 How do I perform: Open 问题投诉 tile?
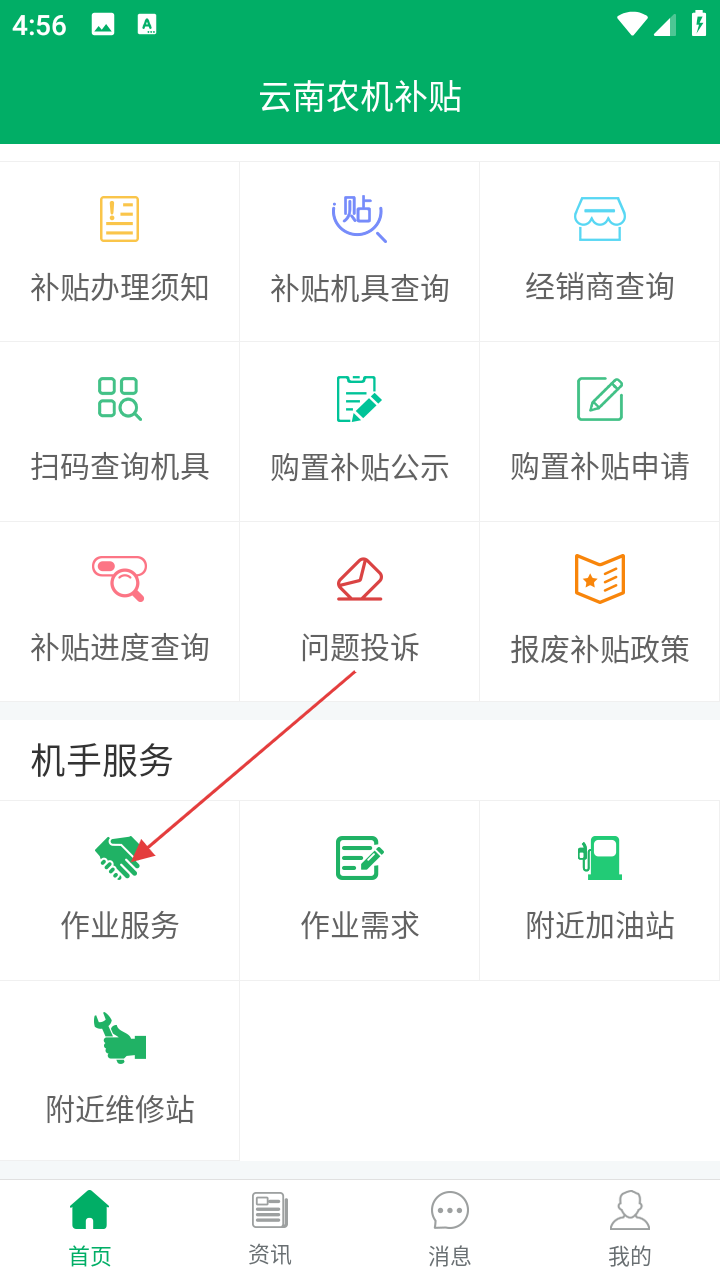pos(360,612)
